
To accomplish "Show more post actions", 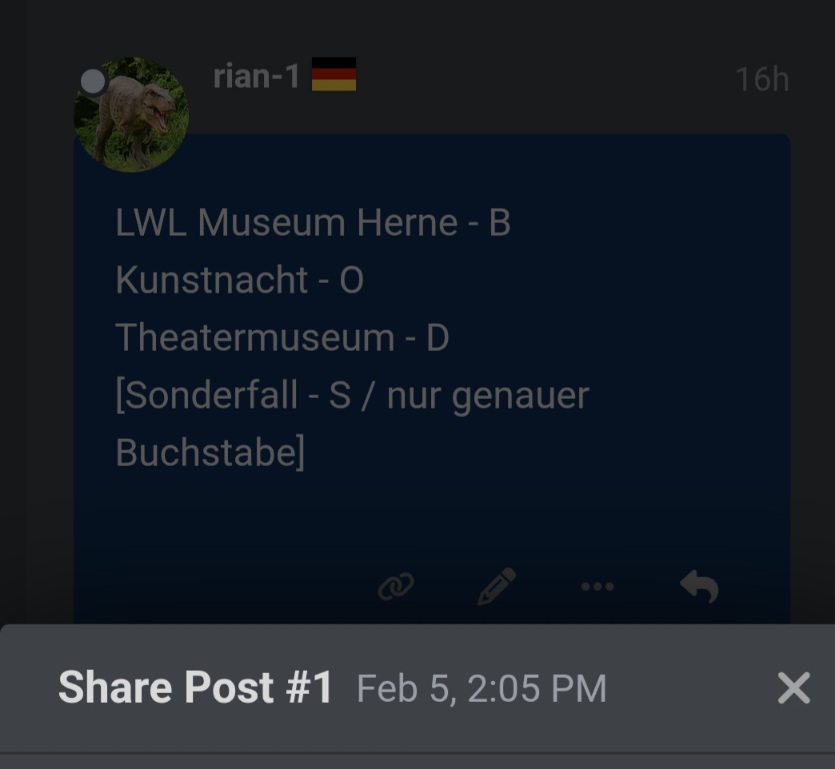I will pyautogui.click(x=597, y=587).
